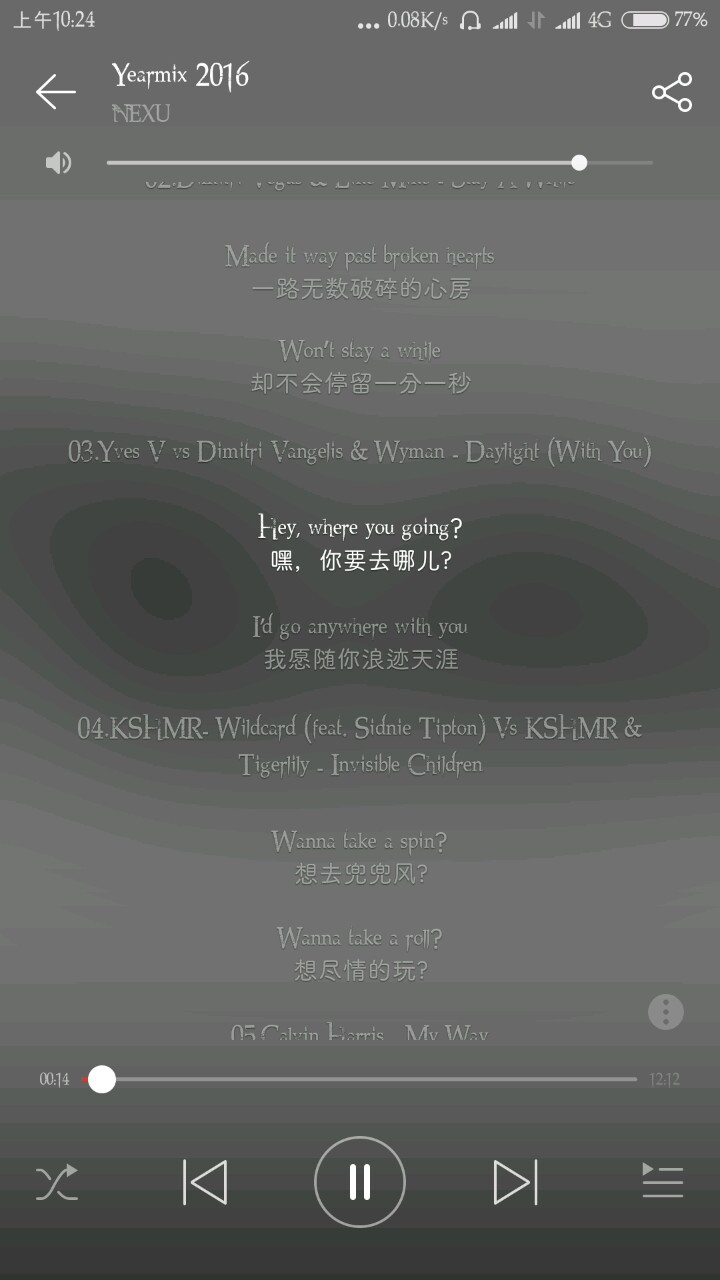Viewport: 720px width, 1280px height.
Task: Tap the volume slider to adjust level
Action: click(380, 163)
